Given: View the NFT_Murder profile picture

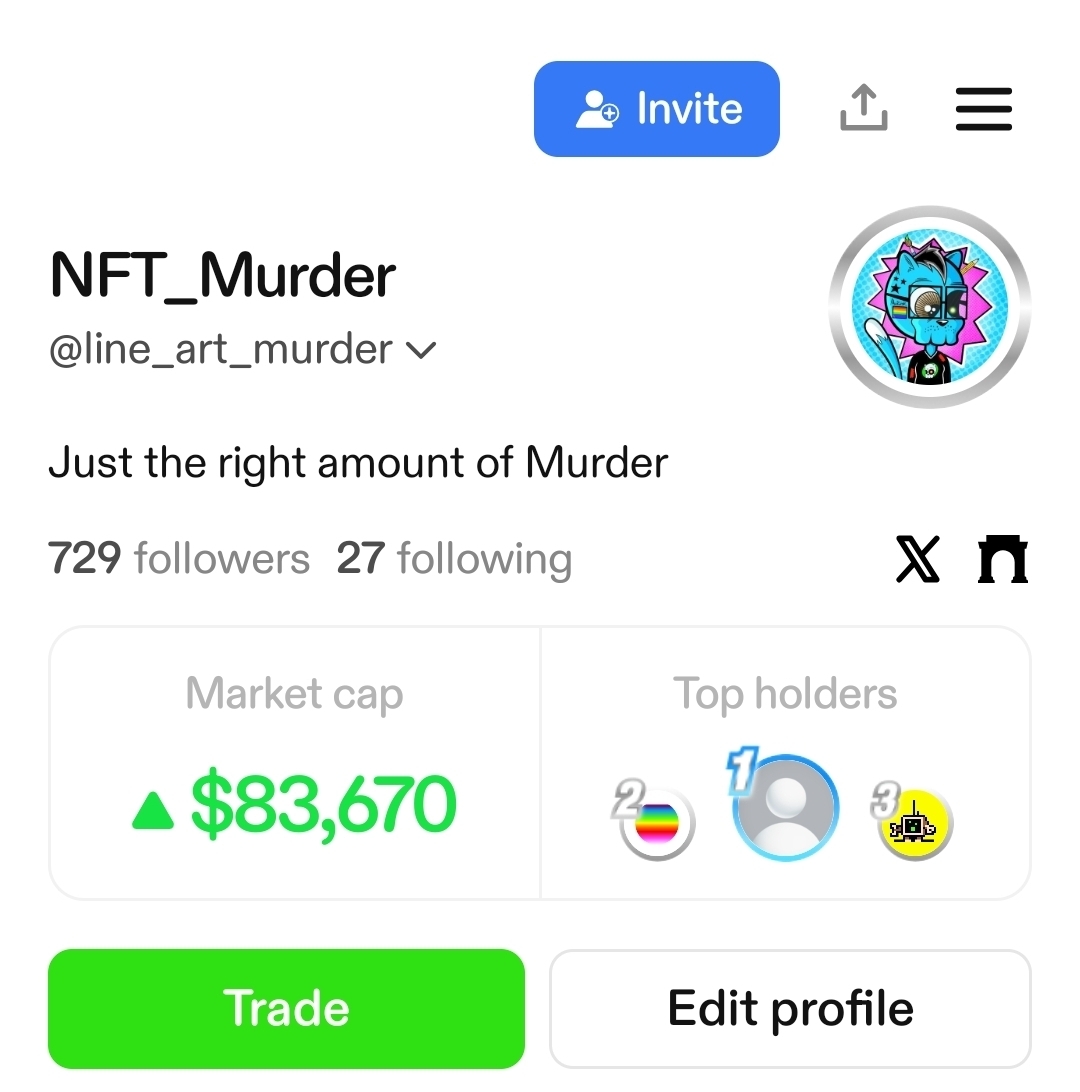Looking at the screenshot, I should click(x=929, y=306).
